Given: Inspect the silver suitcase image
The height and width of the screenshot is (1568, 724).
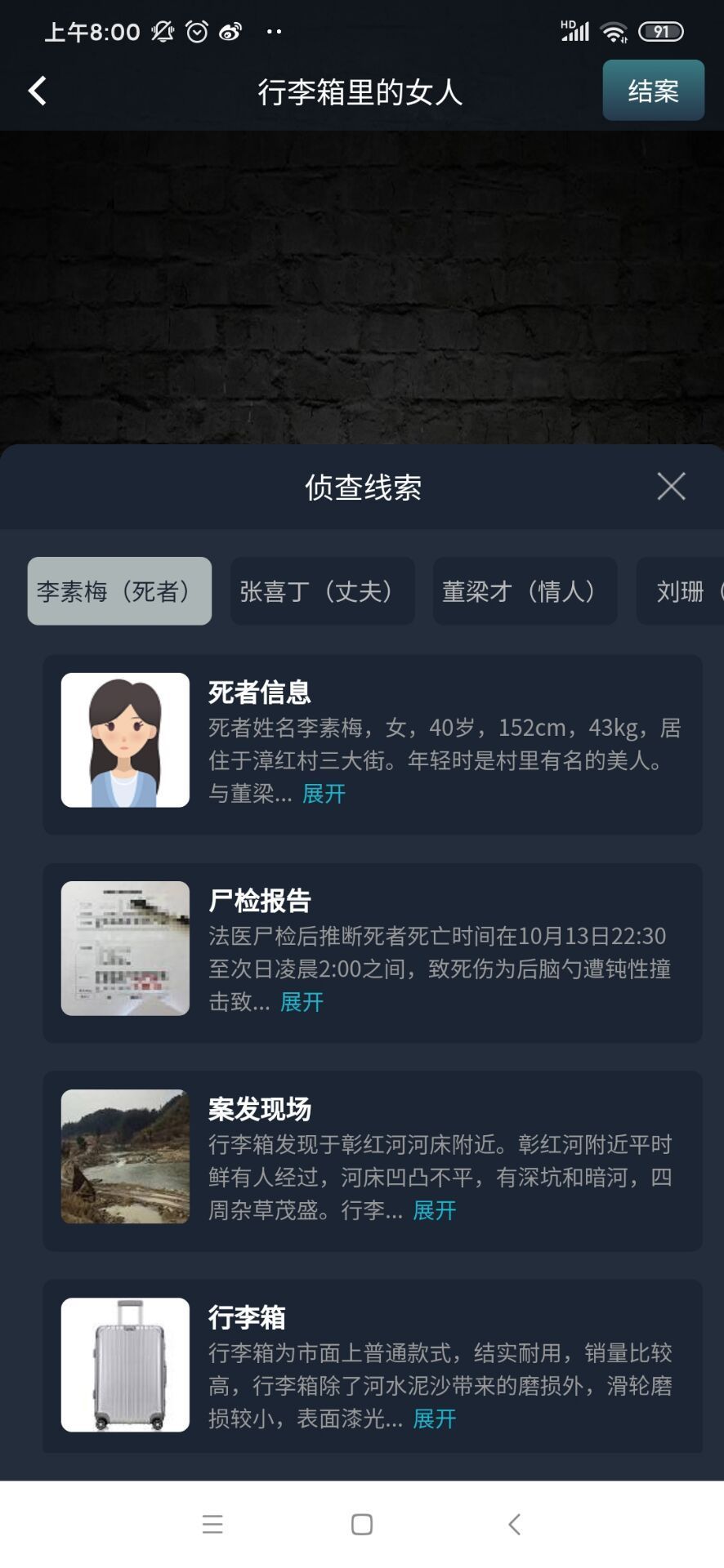Looking at the screenshot, I should 124,1364.
